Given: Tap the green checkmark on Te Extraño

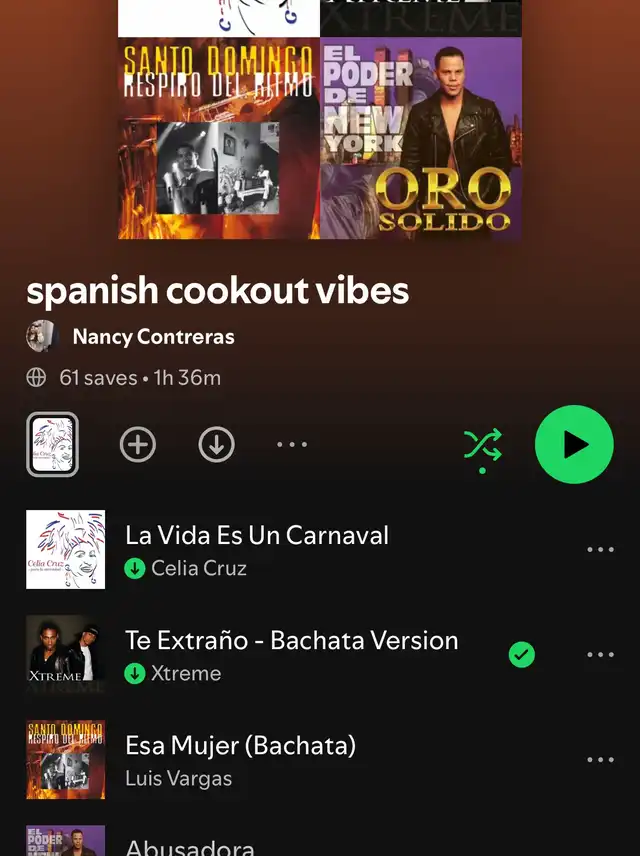Looking at the screenshot, I should tap(522, 655).
